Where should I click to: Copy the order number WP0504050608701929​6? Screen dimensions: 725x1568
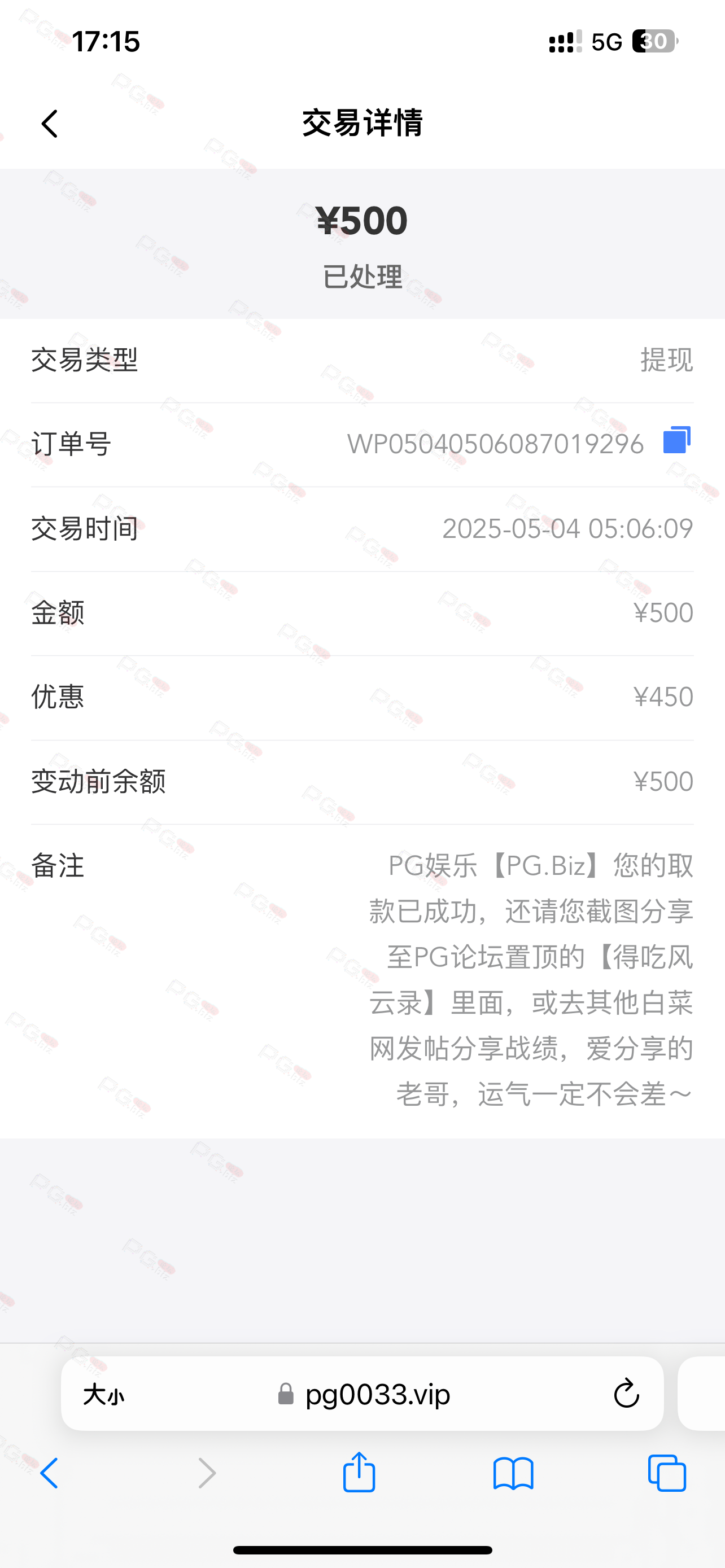pos(677,440)
